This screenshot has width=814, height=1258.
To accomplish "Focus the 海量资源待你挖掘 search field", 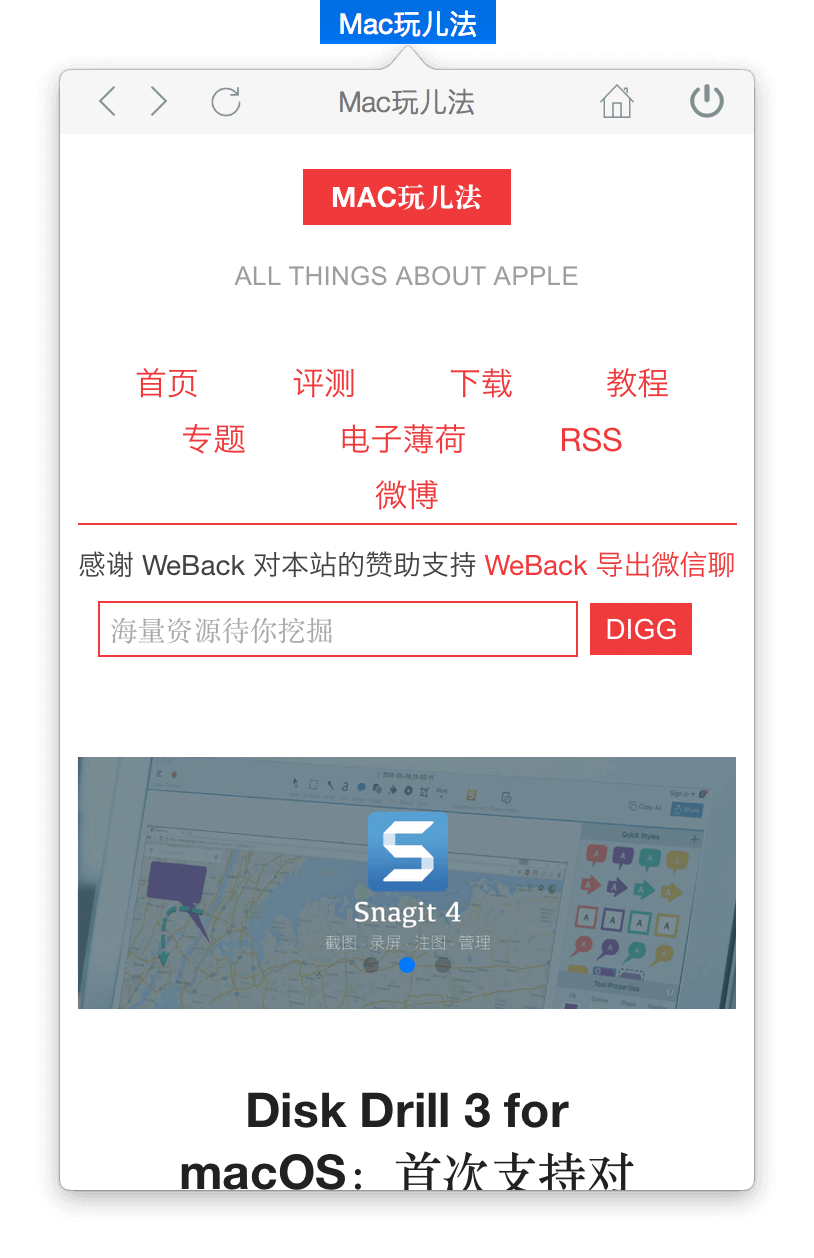I will click(x=338, y=629).
